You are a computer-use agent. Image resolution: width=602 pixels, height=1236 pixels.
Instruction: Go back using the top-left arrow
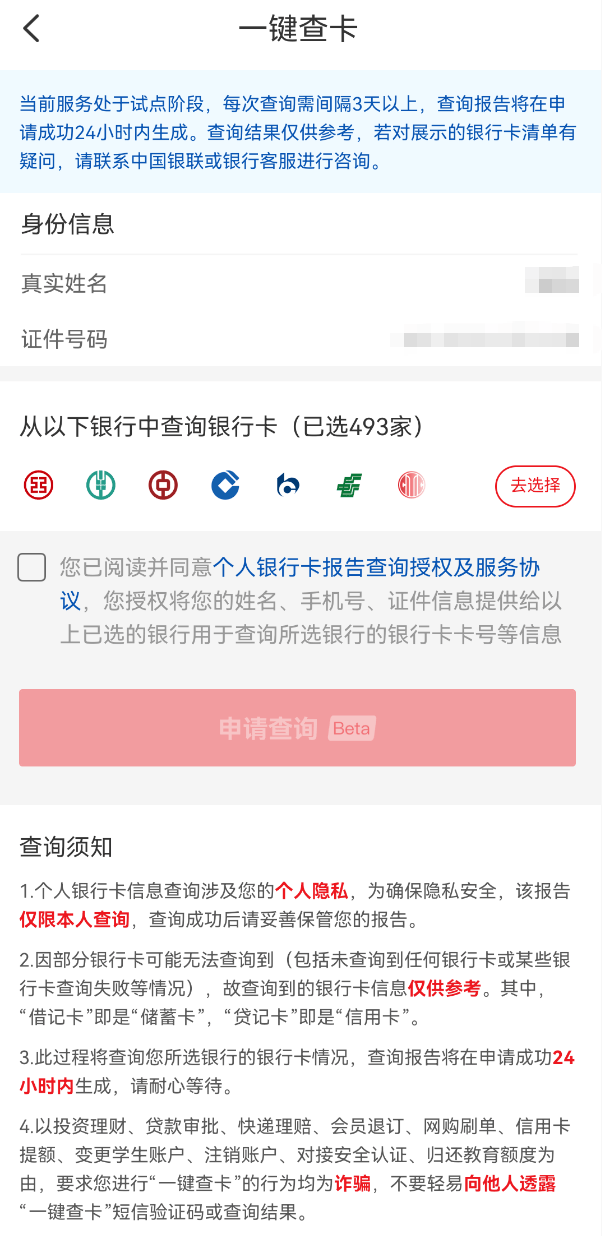(x=32, y=28)
